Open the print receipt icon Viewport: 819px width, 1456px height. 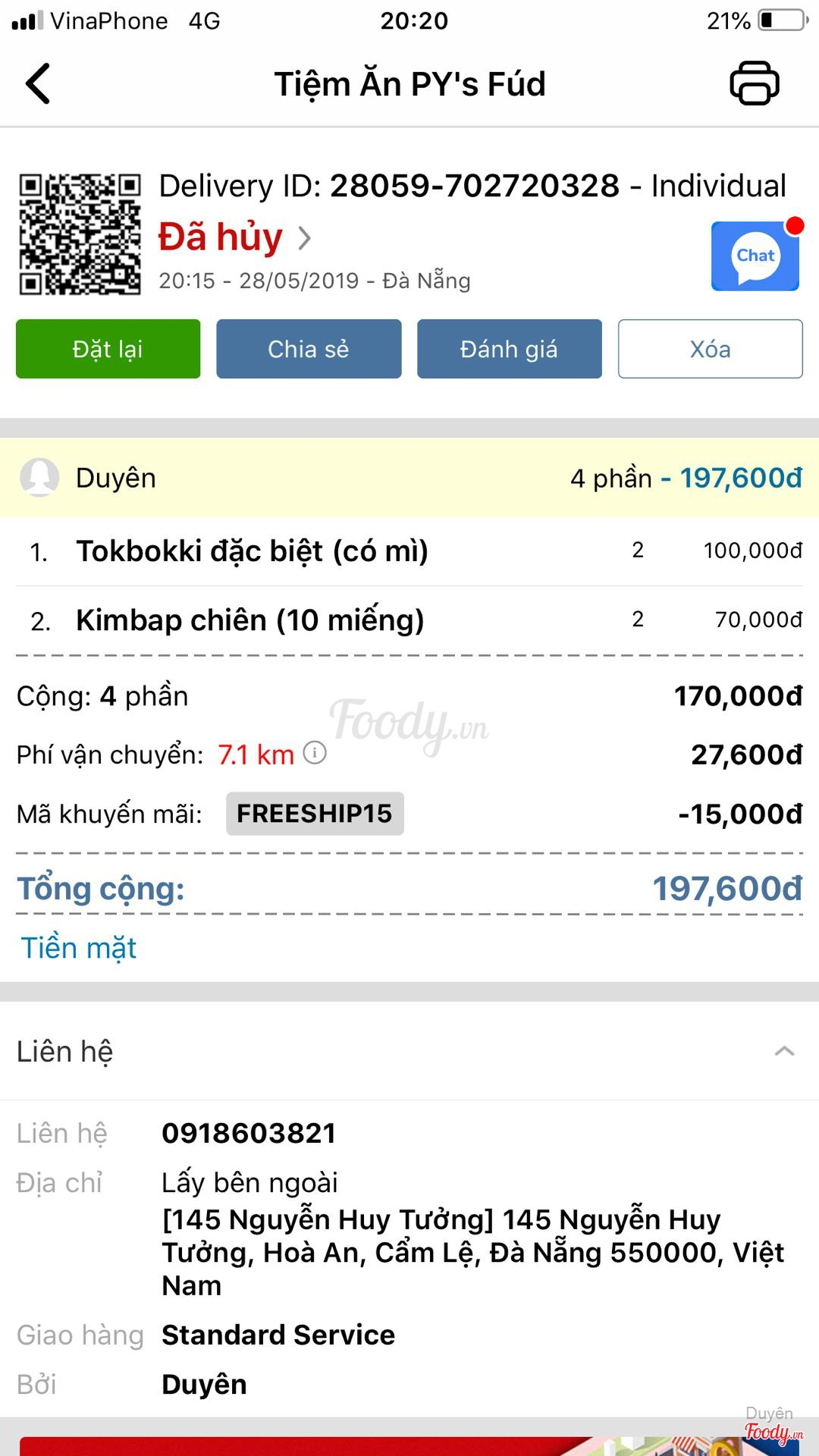pos(754,83)
